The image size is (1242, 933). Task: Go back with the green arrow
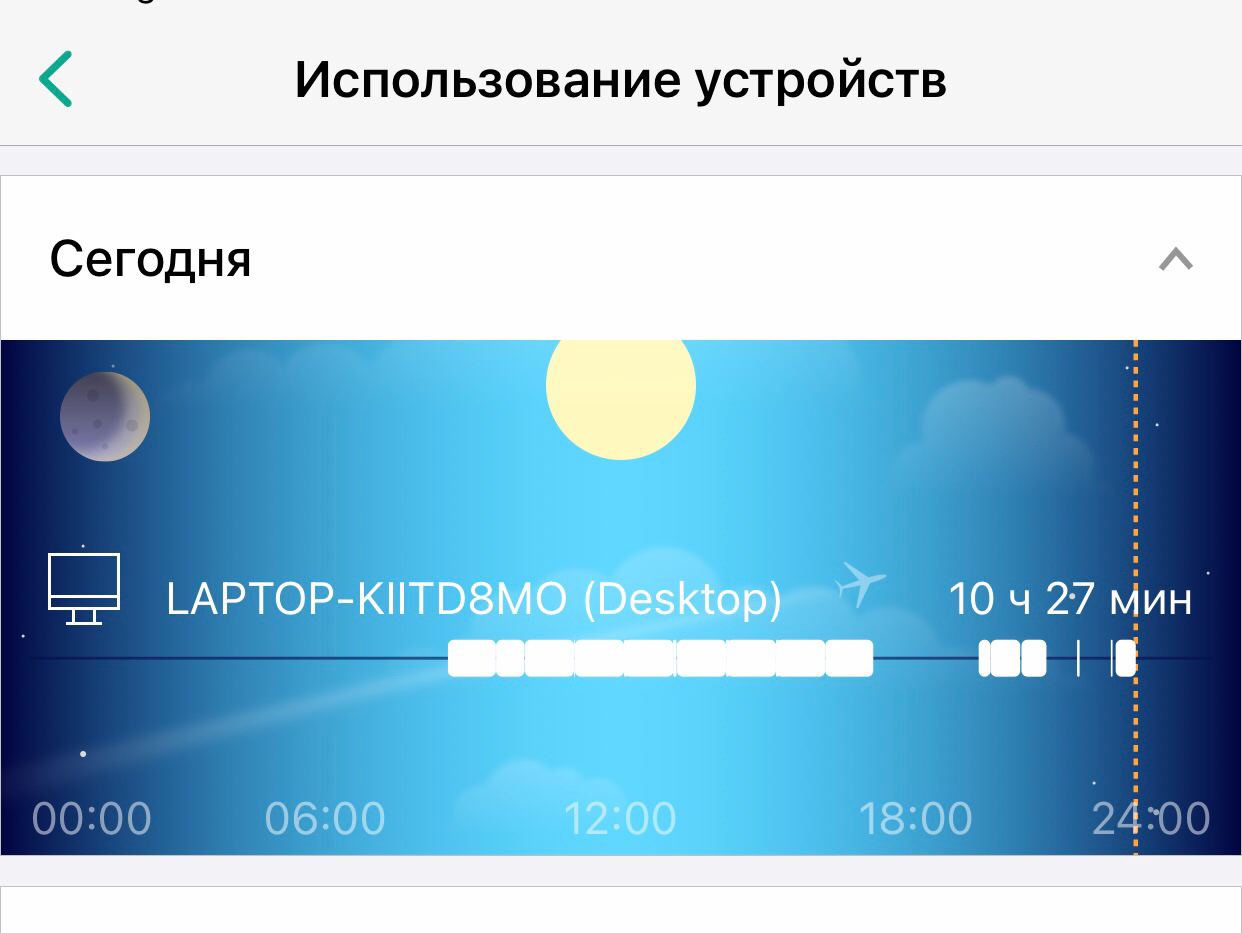[56, 80]
